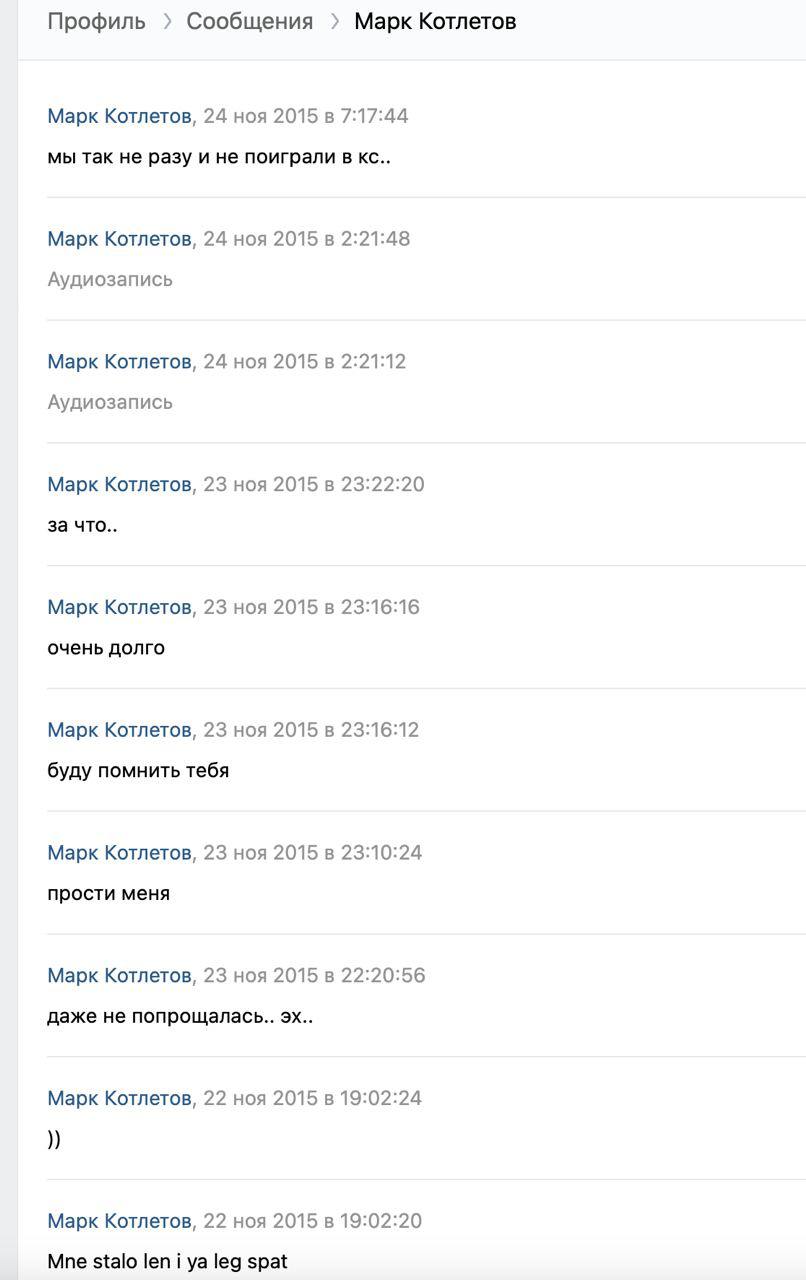Open Марк Котлетов link on the 7:17:44 message
Viewport: 806px width, 1280px height.
tap(119, 116)
